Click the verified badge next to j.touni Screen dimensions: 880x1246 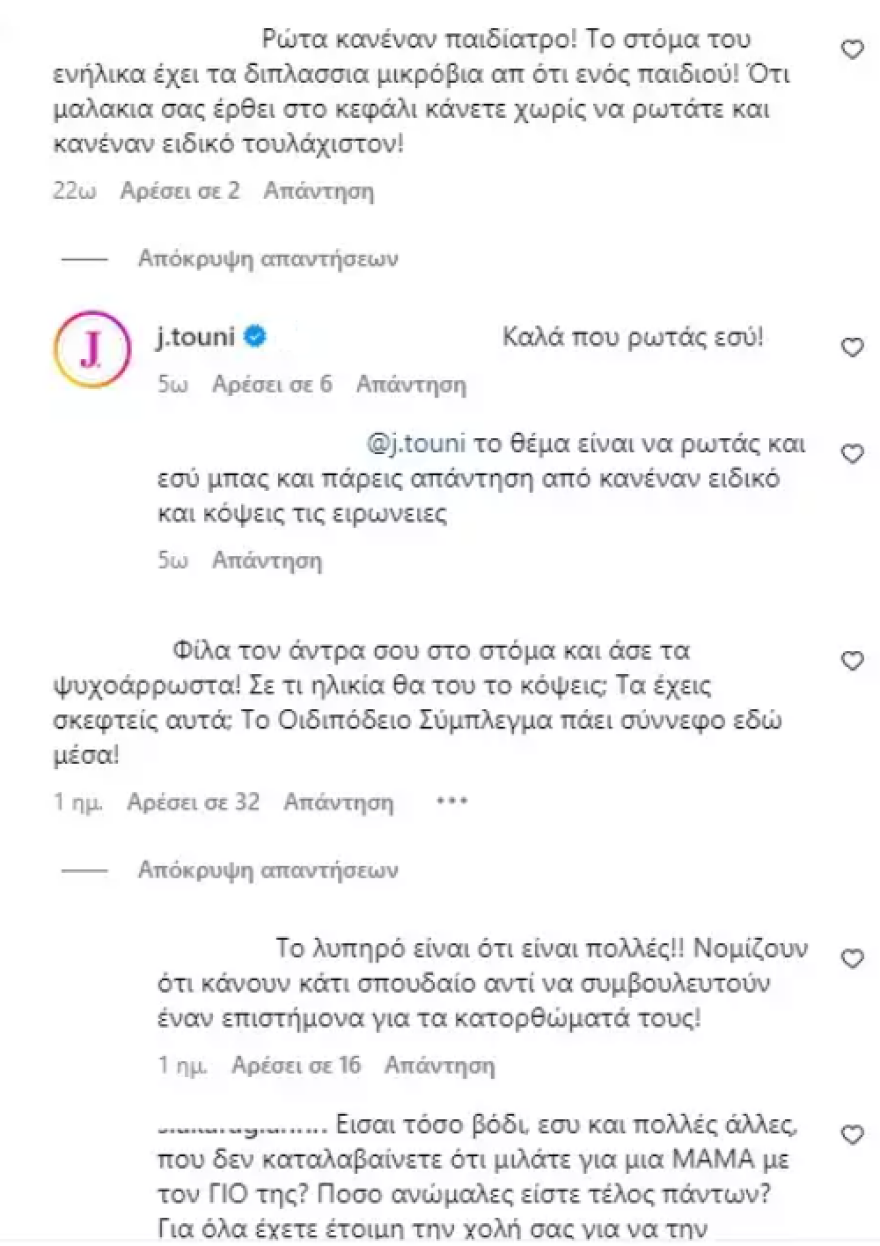[x=255, y=337]
